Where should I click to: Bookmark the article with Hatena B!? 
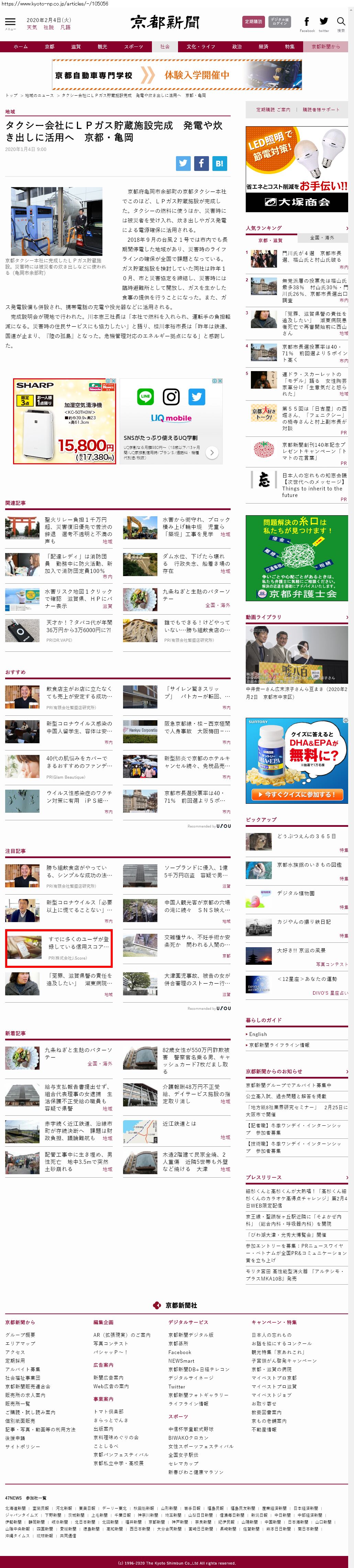(x=219, y=163)
